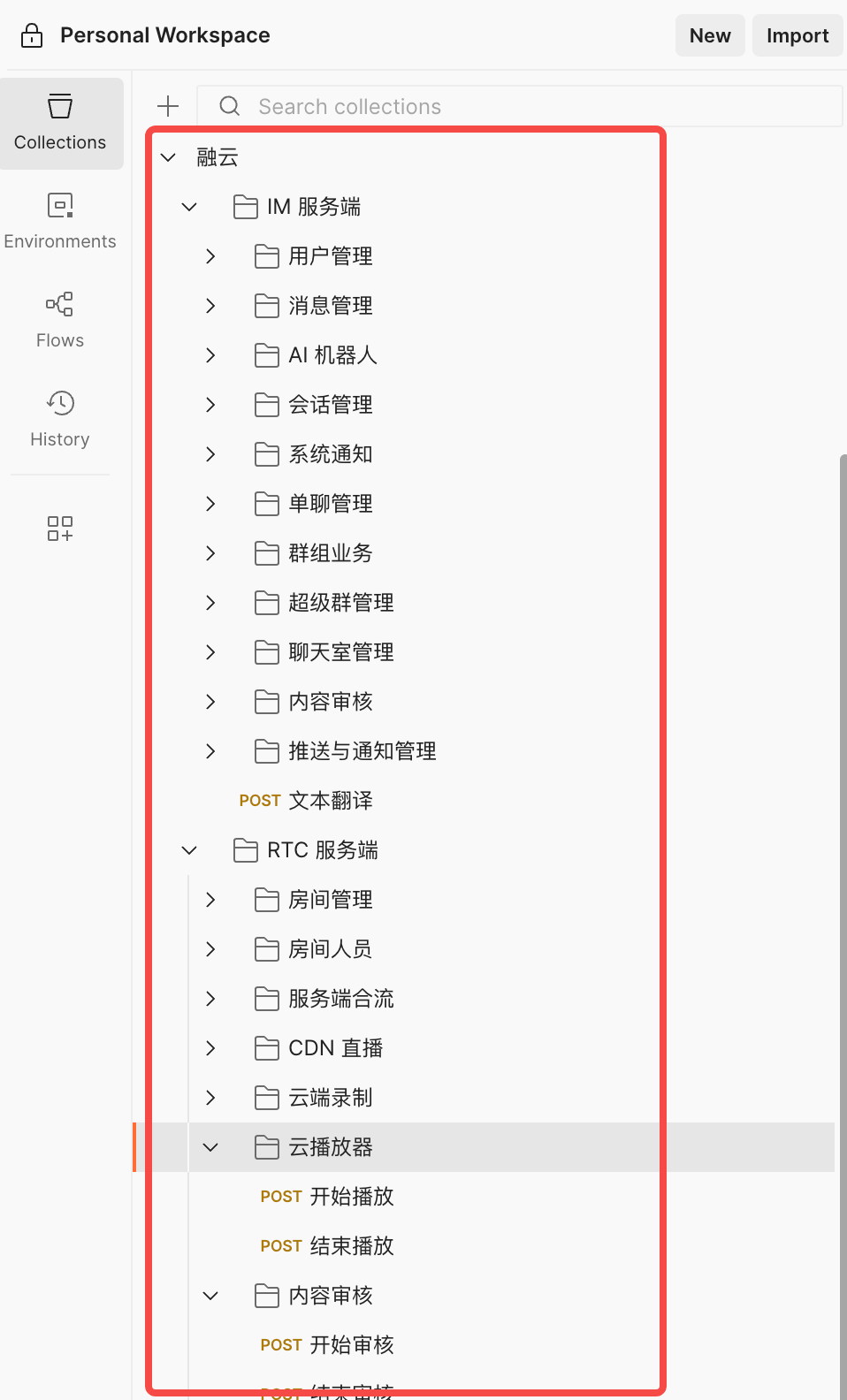
Task: Open the Environments sidebar tab
Action: coord(60,221)
